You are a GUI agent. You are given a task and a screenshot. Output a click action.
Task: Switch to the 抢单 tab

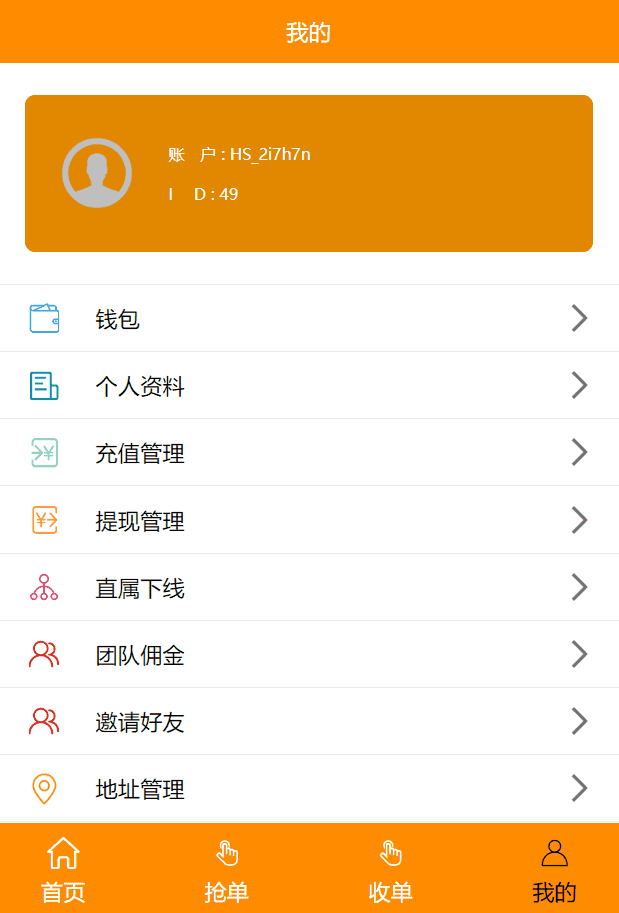coord(227,870)
